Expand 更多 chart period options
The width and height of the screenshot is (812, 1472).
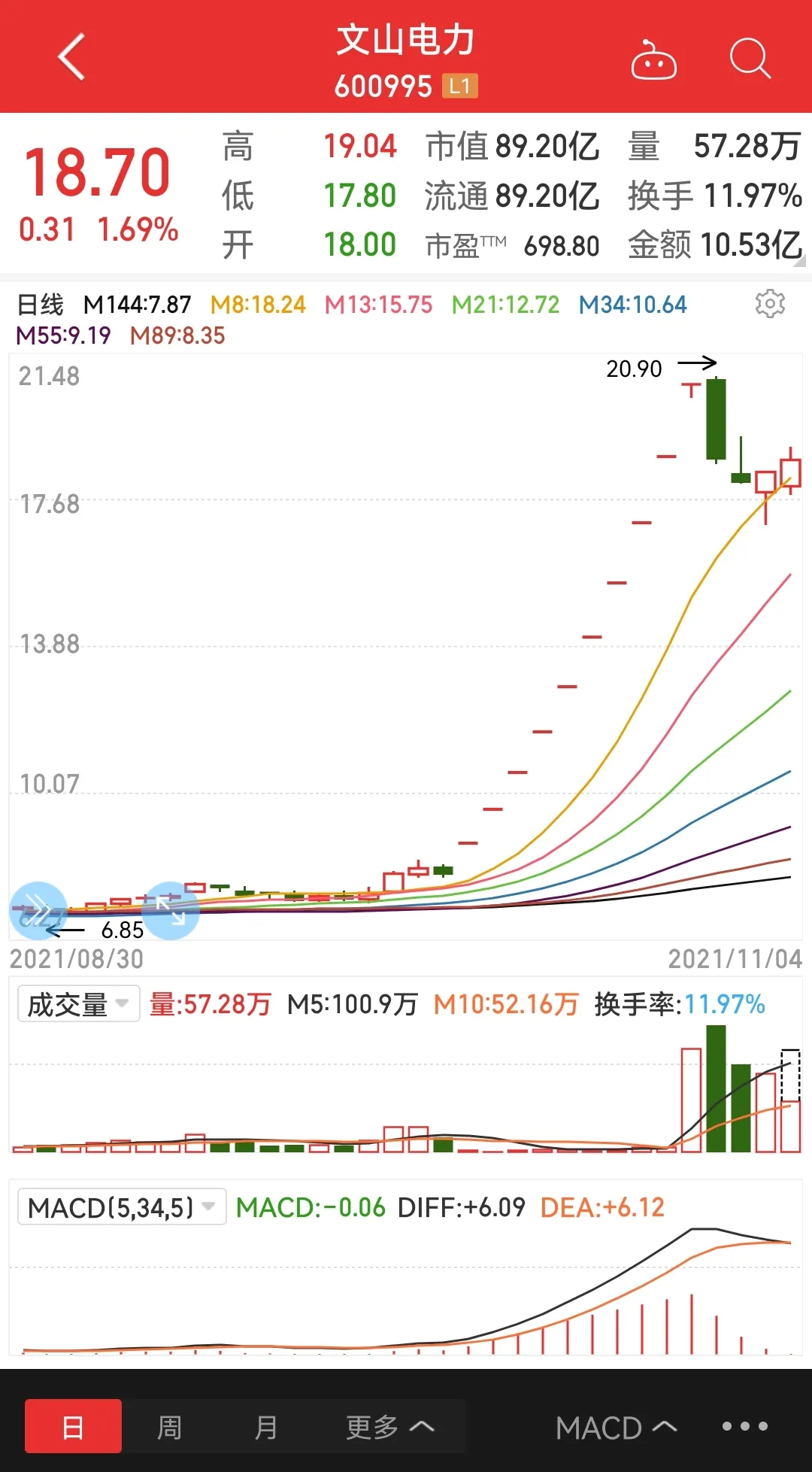pyautogui.click(x=389, y=1426)
